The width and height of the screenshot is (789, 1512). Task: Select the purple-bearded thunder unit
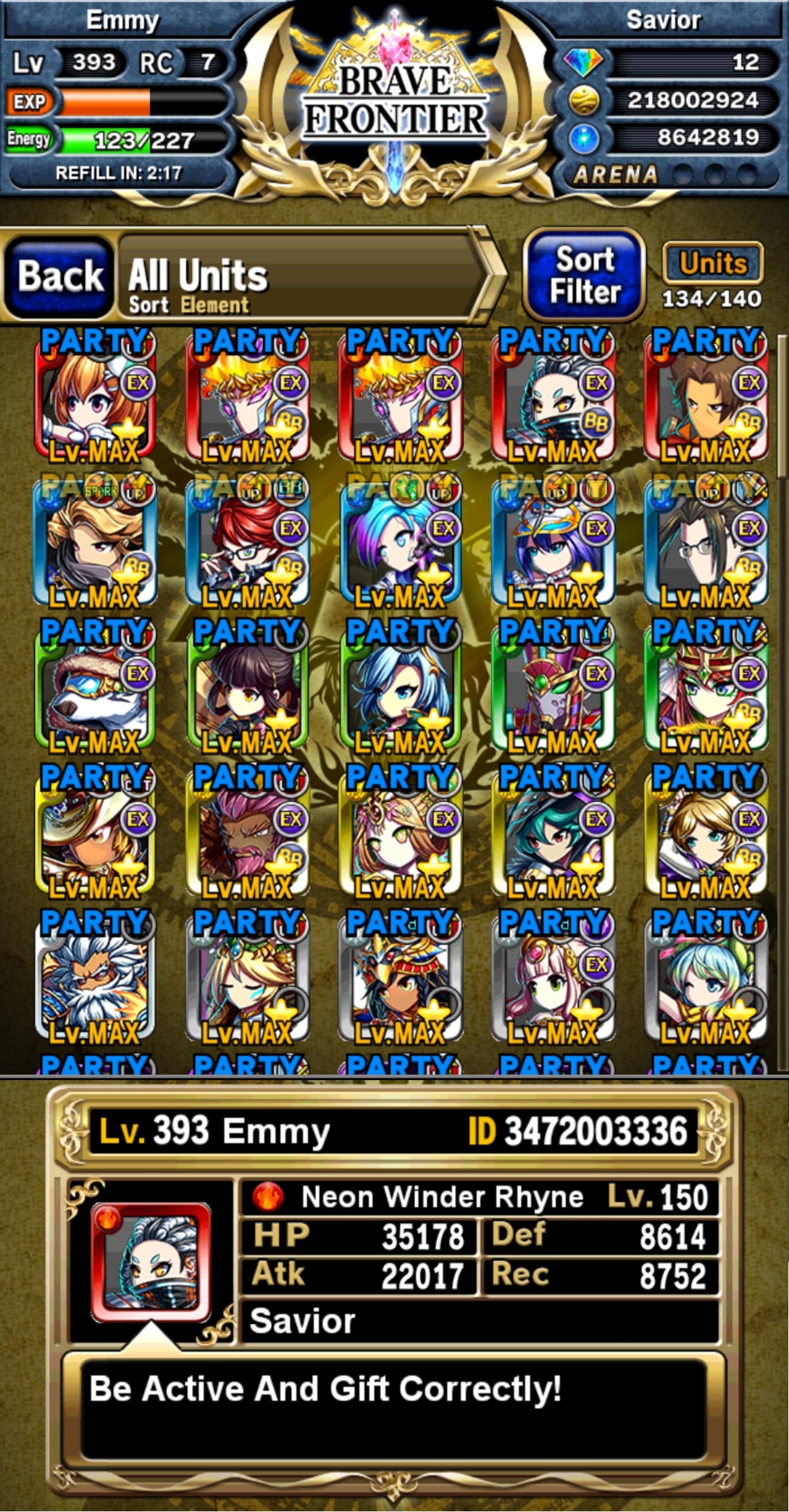247,832
